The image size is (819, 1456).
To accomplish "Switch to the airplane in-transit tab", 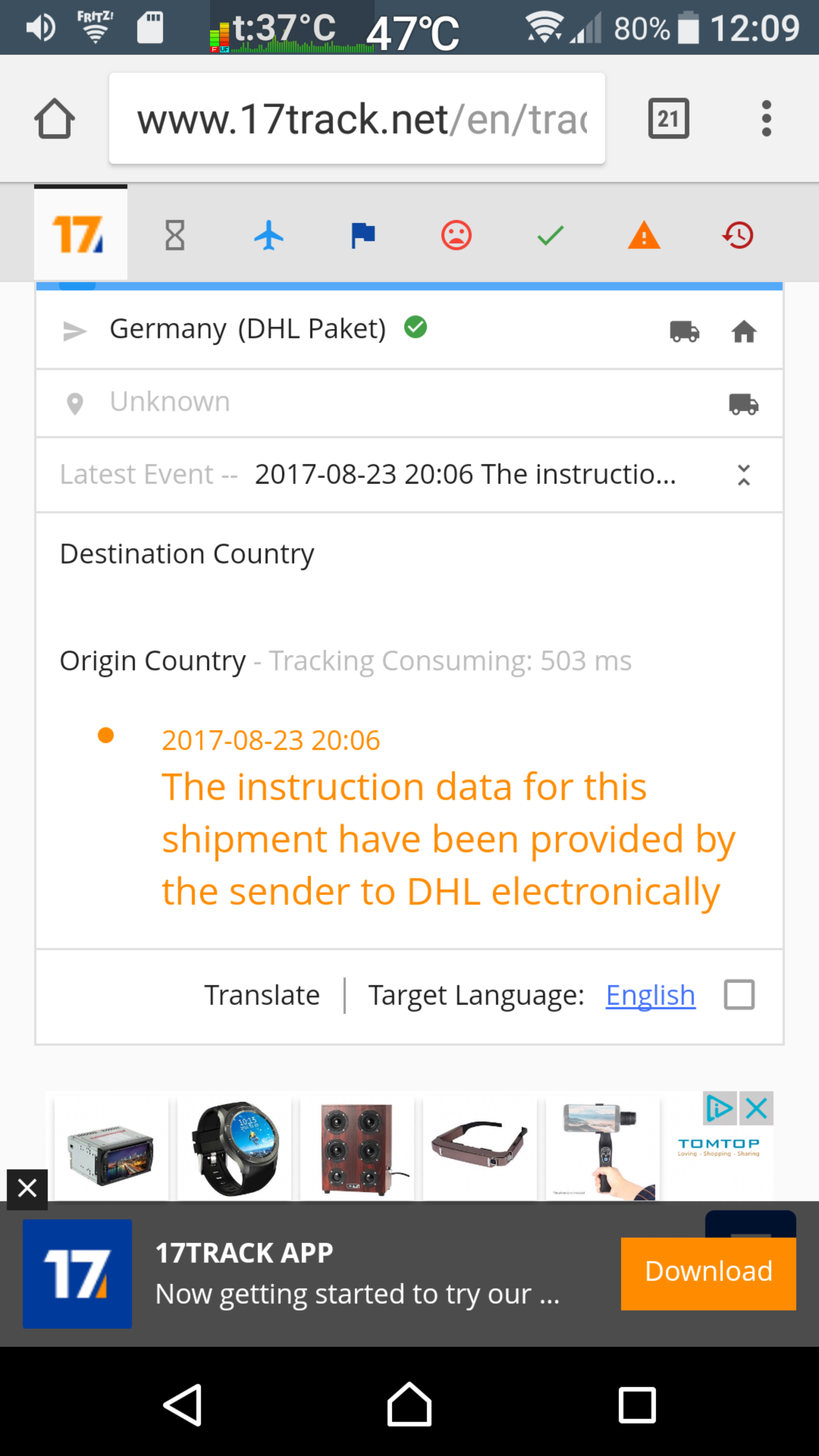I will 269,235.
